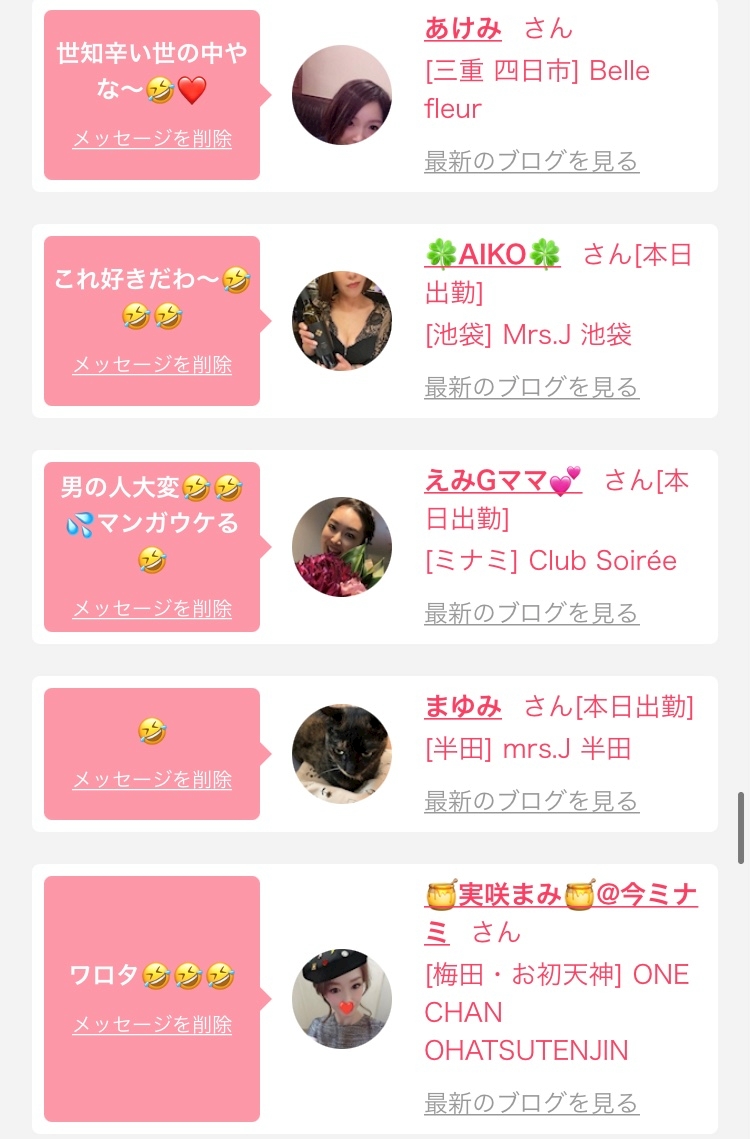The image size is (750, 1139).
Task: Open えみGママ's profile name link
Action: (x=503, y=481)
